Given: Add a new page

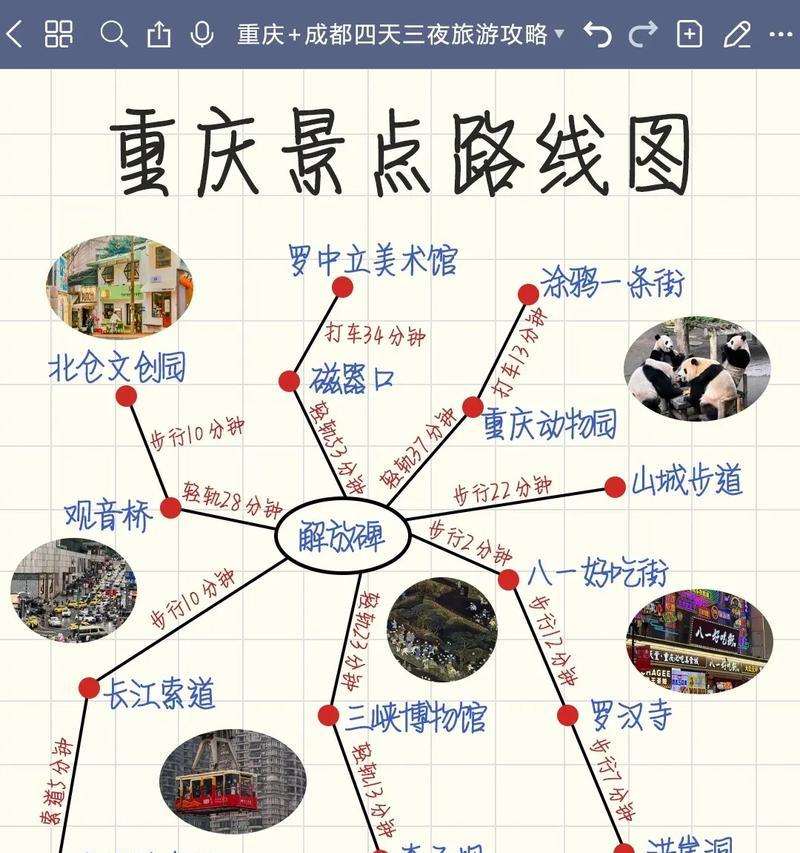Looking at the screenshot, I should click(689, 35).
